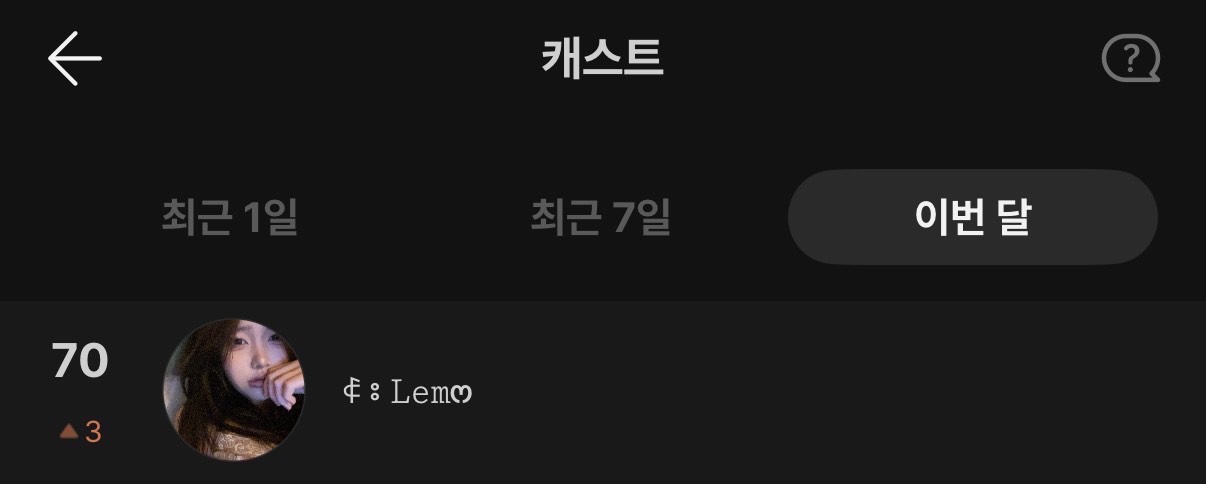Image resolution: width=1206 pixels, height=484 pixels.
Task: Switch to the 최근 1일 tab
Action: coord(230,217)
